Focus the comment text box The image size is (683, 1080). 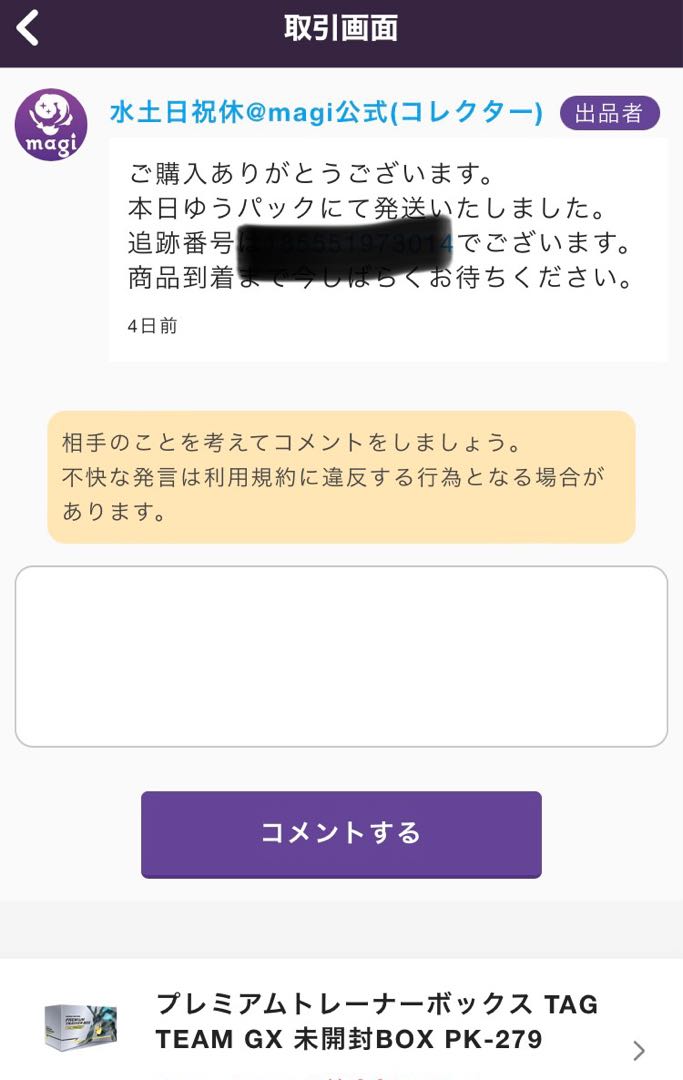coord(341,656)
